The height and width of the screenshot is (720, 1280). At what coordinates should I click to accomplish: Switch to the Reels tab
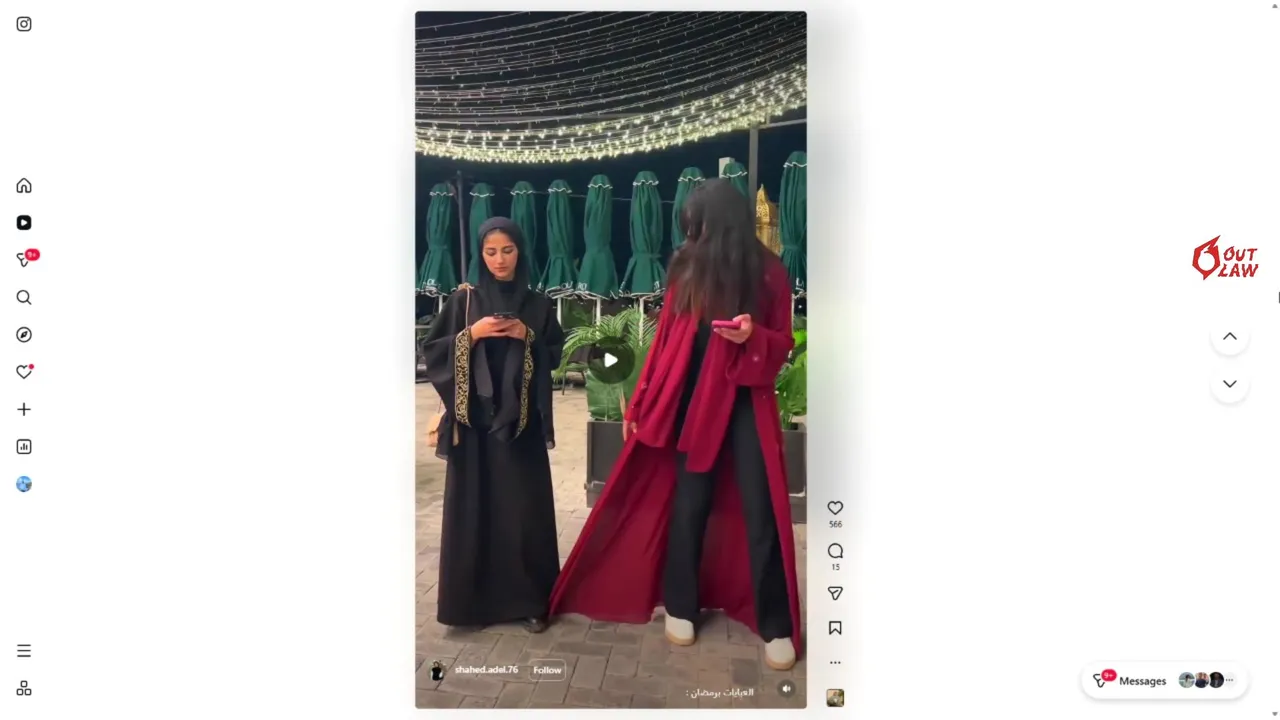coord(24,223)
